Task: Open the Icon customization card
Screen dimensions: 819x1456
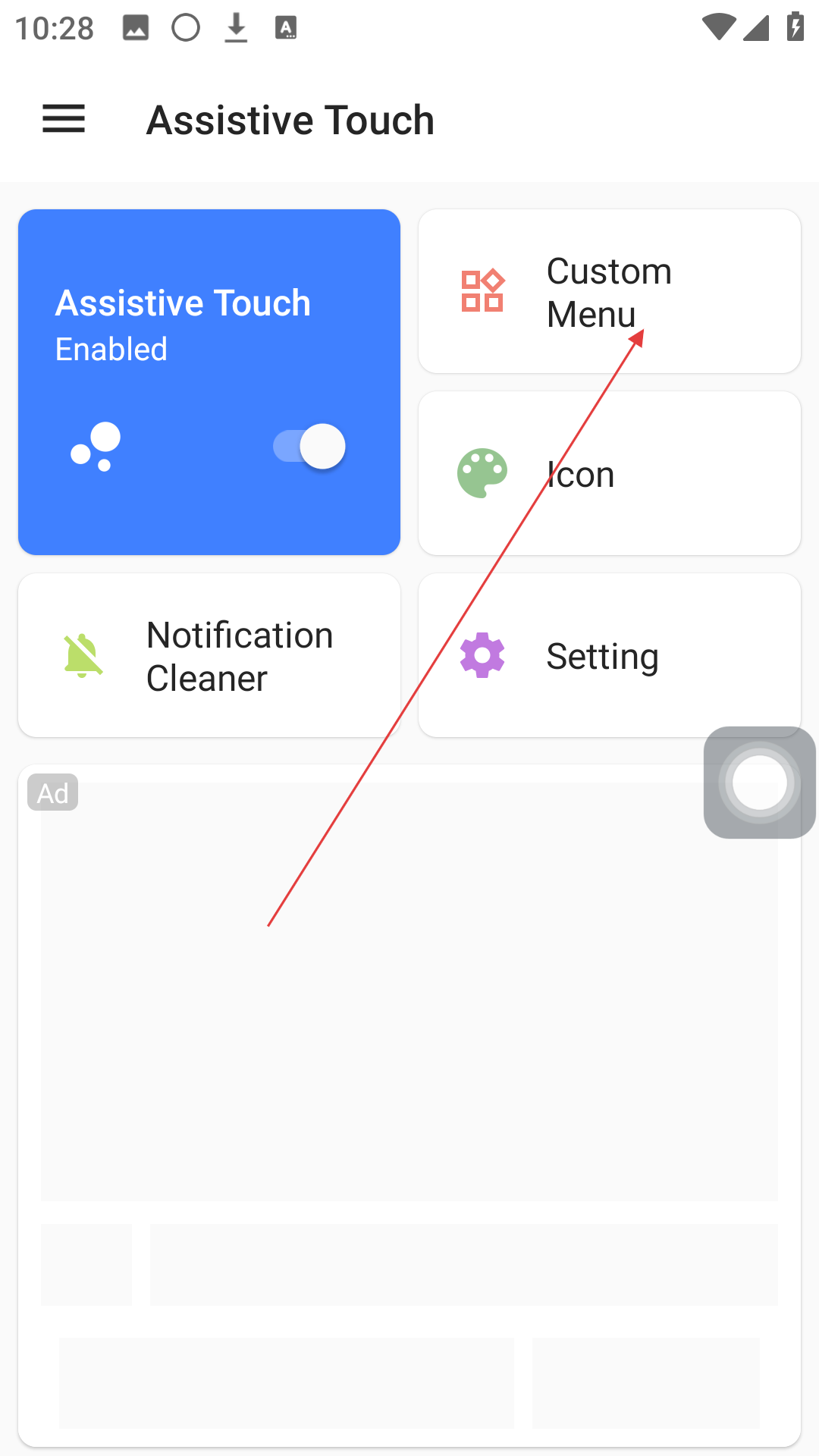Action: 610,473
